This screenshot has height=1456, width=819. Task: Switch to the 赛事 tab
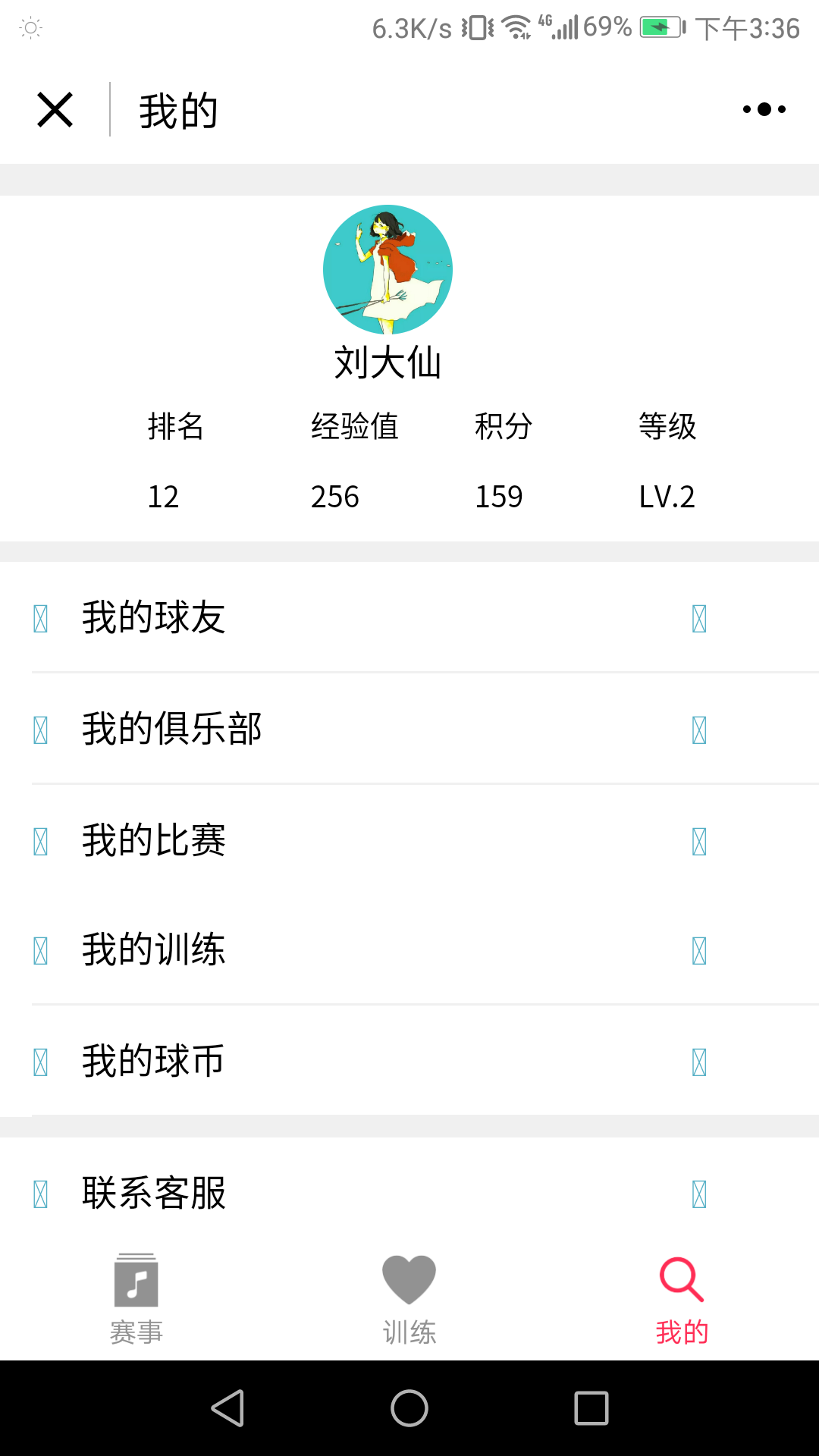coord(136,1300)
